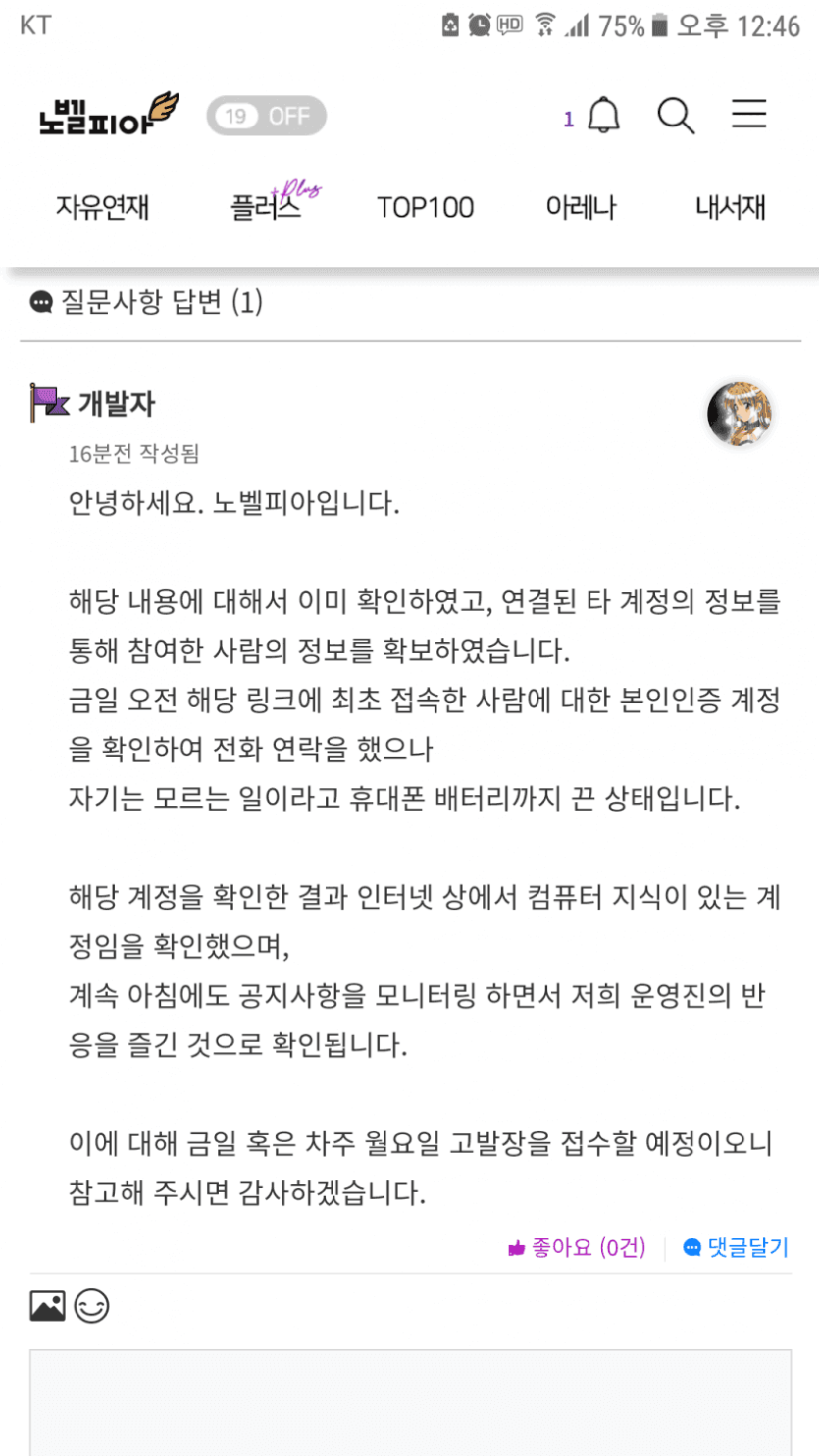Viewport: 819px width, 1456px height.
Task: Attach an image to the reply
Action: (x=47, y=1306)
